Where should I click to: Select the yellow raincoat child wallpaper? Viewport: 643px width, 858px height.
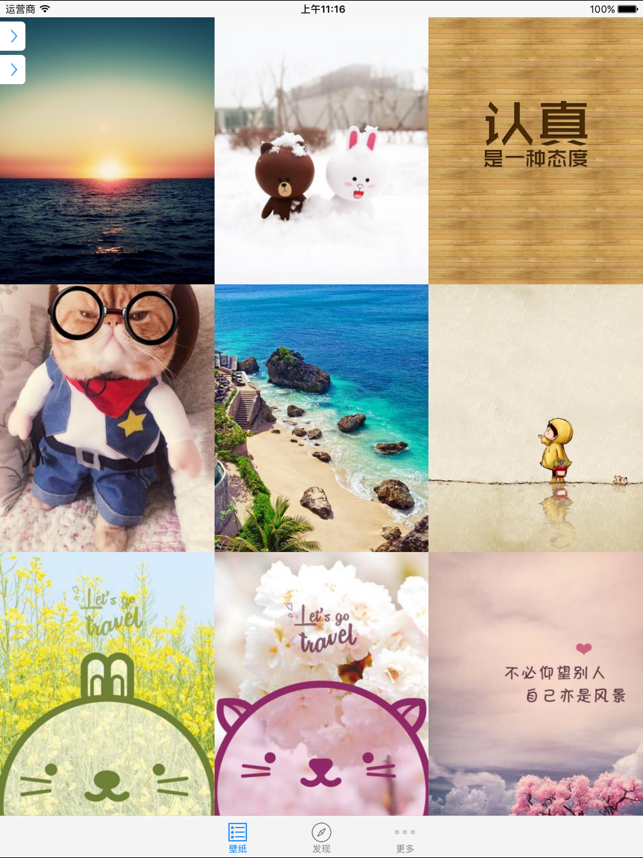pyautogui.click(x=536, y=418)
